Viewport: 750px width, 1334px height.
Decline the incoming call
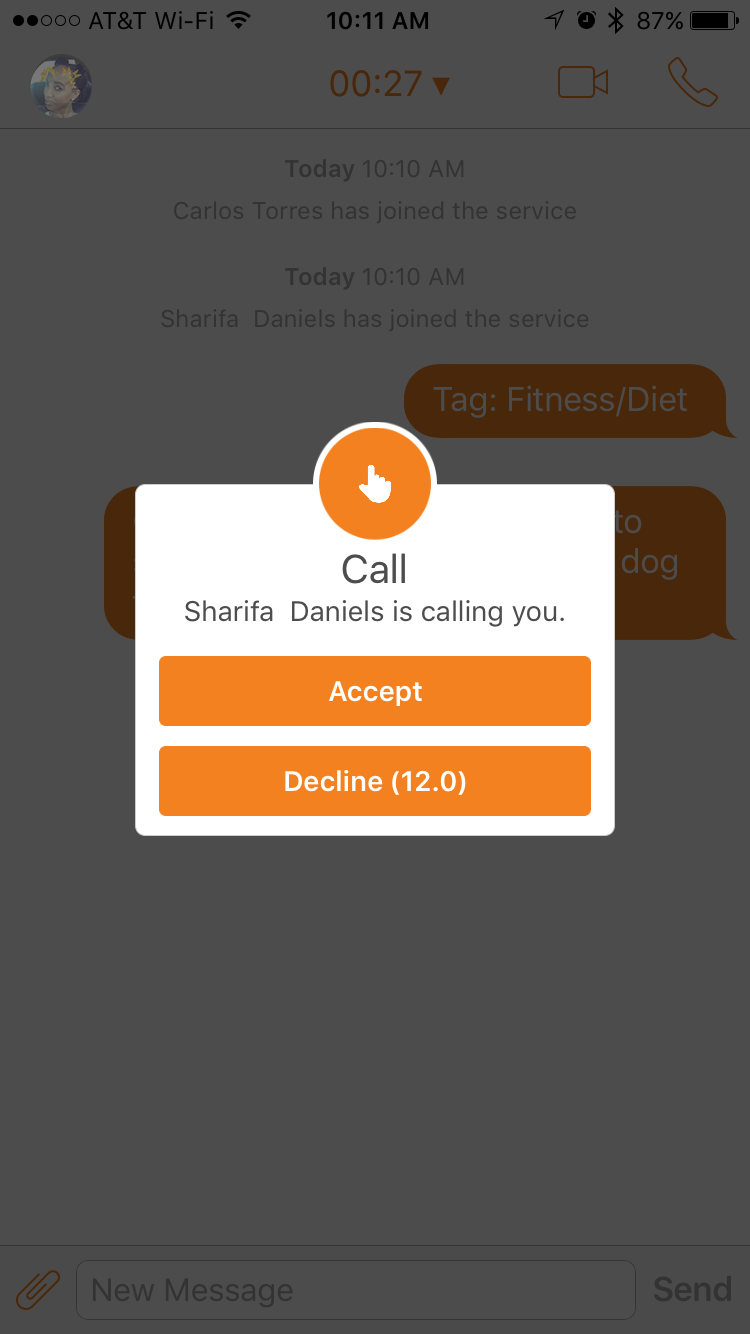click(x=375, y=781)
